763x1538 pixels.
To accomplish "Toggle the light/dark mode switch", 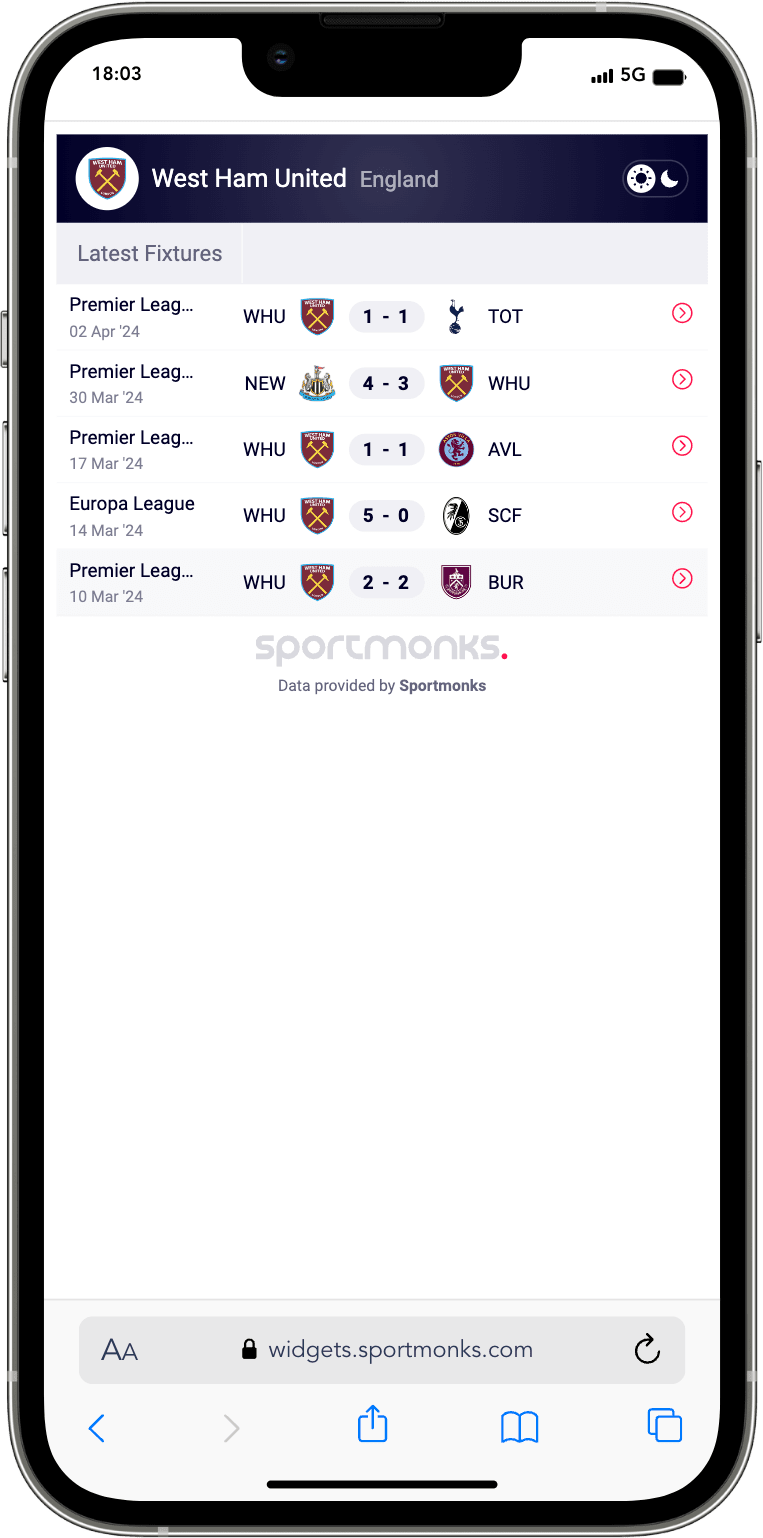I will (655, 179).
